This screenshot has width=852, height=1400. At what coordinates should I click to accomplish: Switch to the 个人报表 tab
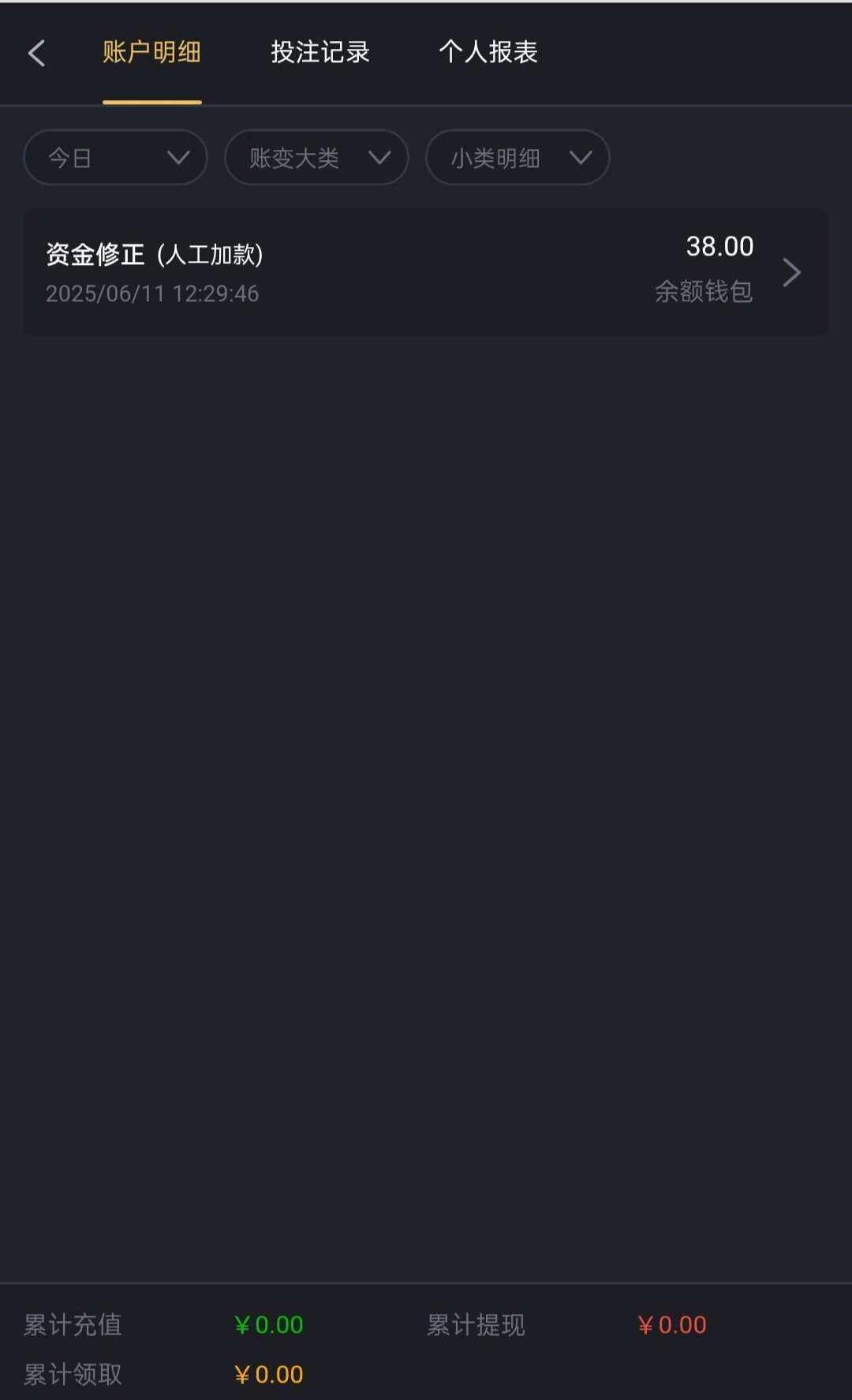(488, 52)
